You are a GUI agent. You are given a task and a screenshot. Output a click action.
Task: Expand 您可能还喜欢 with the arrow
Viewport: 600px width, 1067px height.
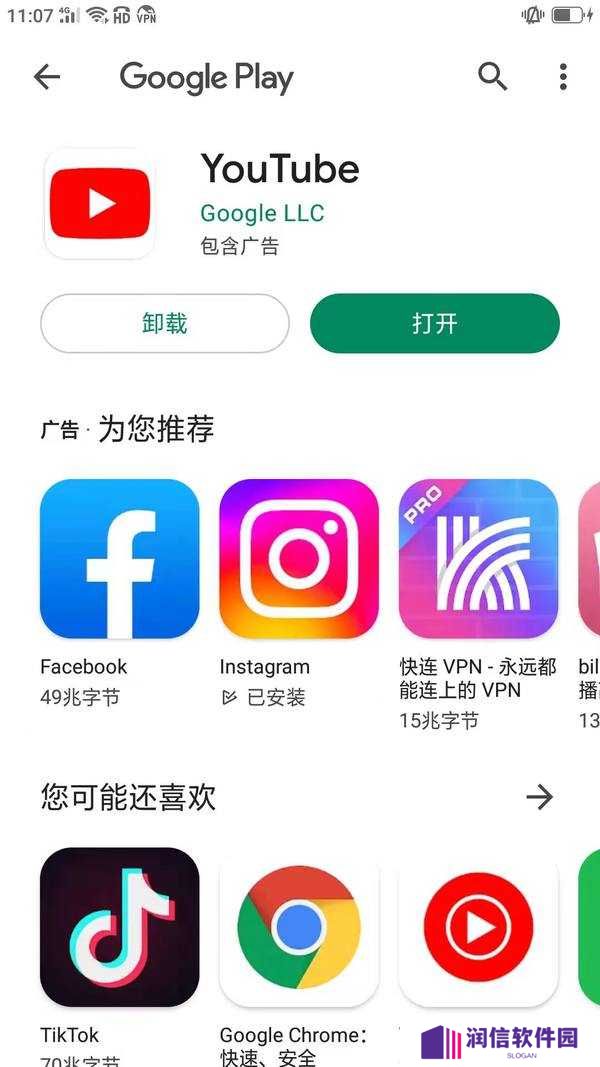(540, 797)
